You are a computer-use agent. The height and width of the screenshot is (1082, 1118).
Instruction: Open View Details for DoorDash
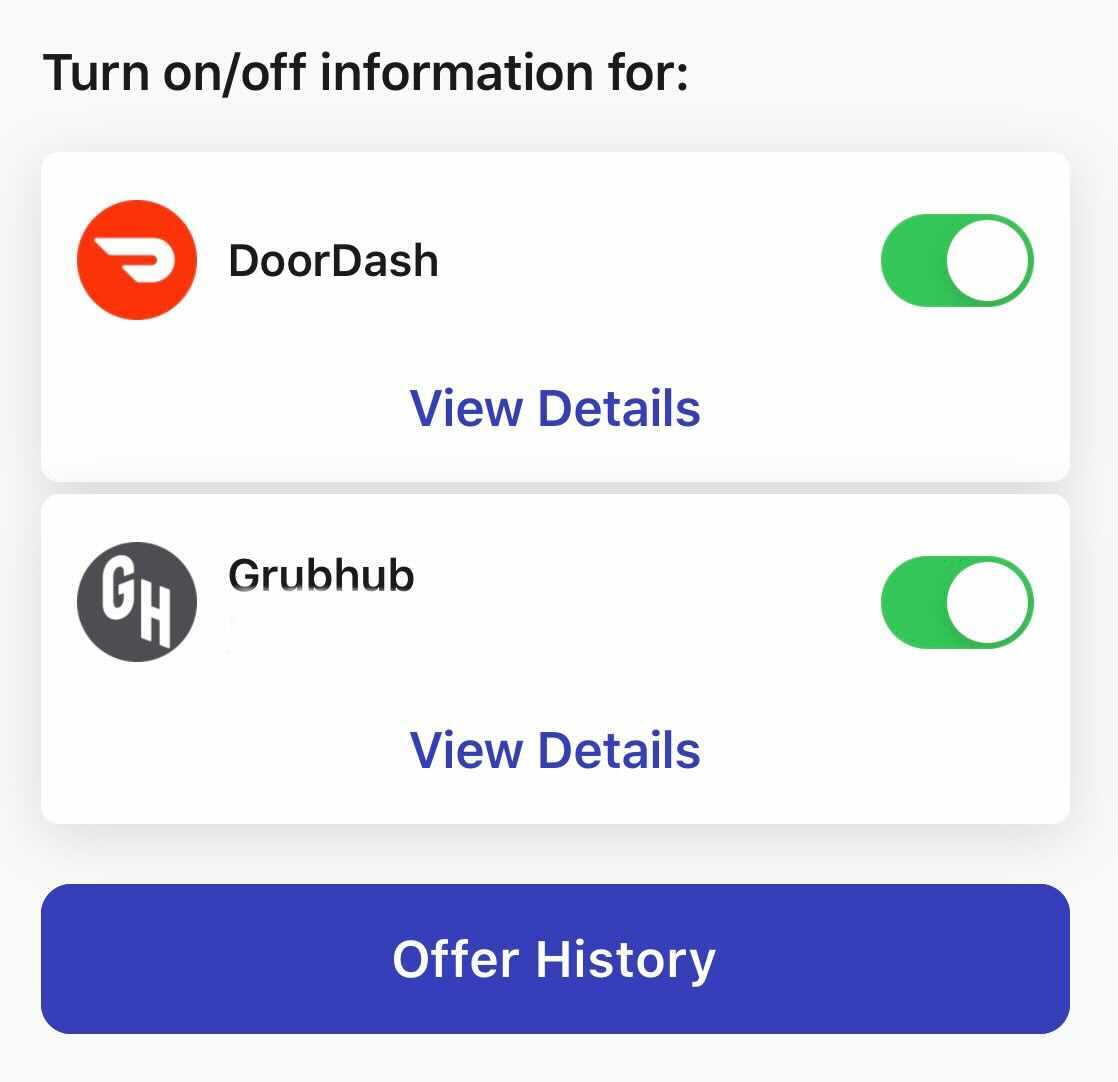click(x=555, y=408)
